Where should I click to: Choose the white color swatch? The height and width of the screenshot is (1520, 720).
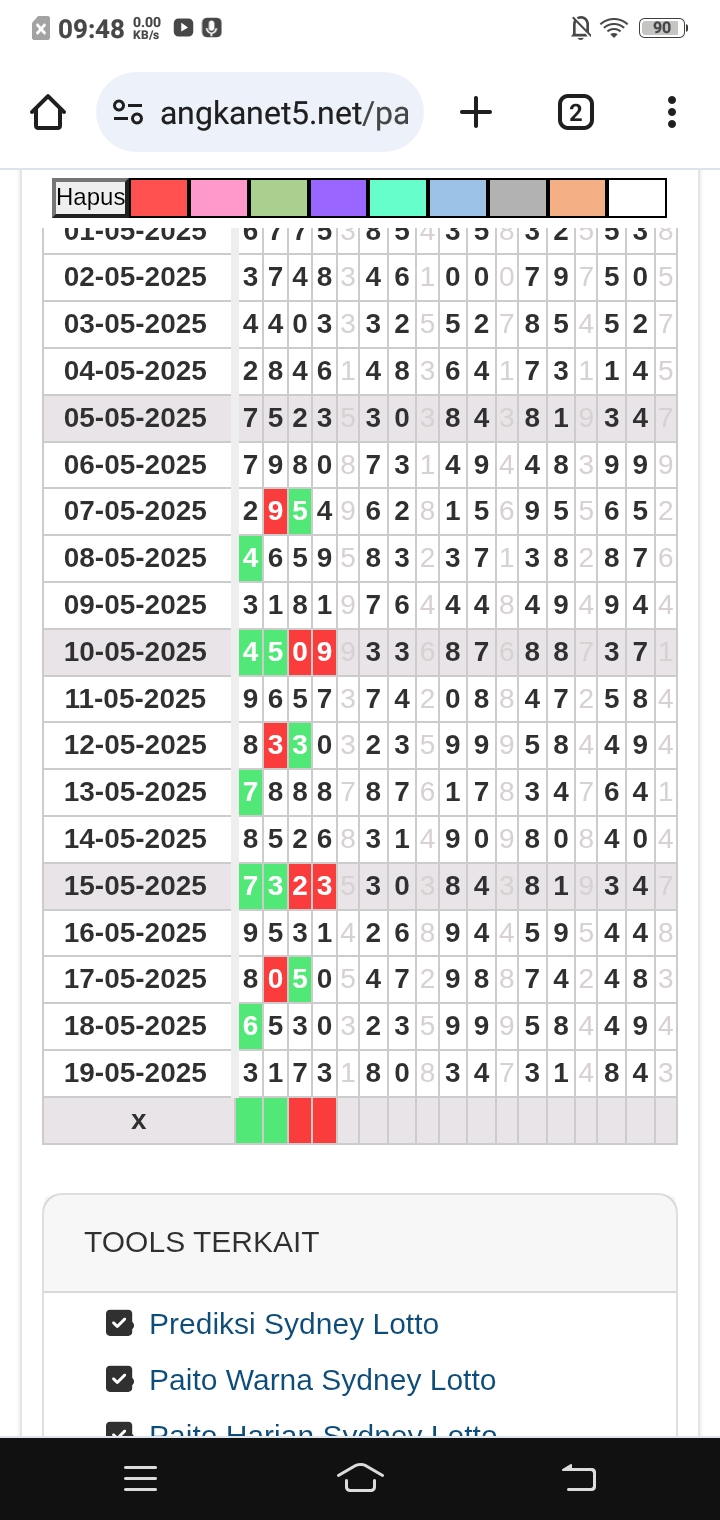(x=637, y=198)
